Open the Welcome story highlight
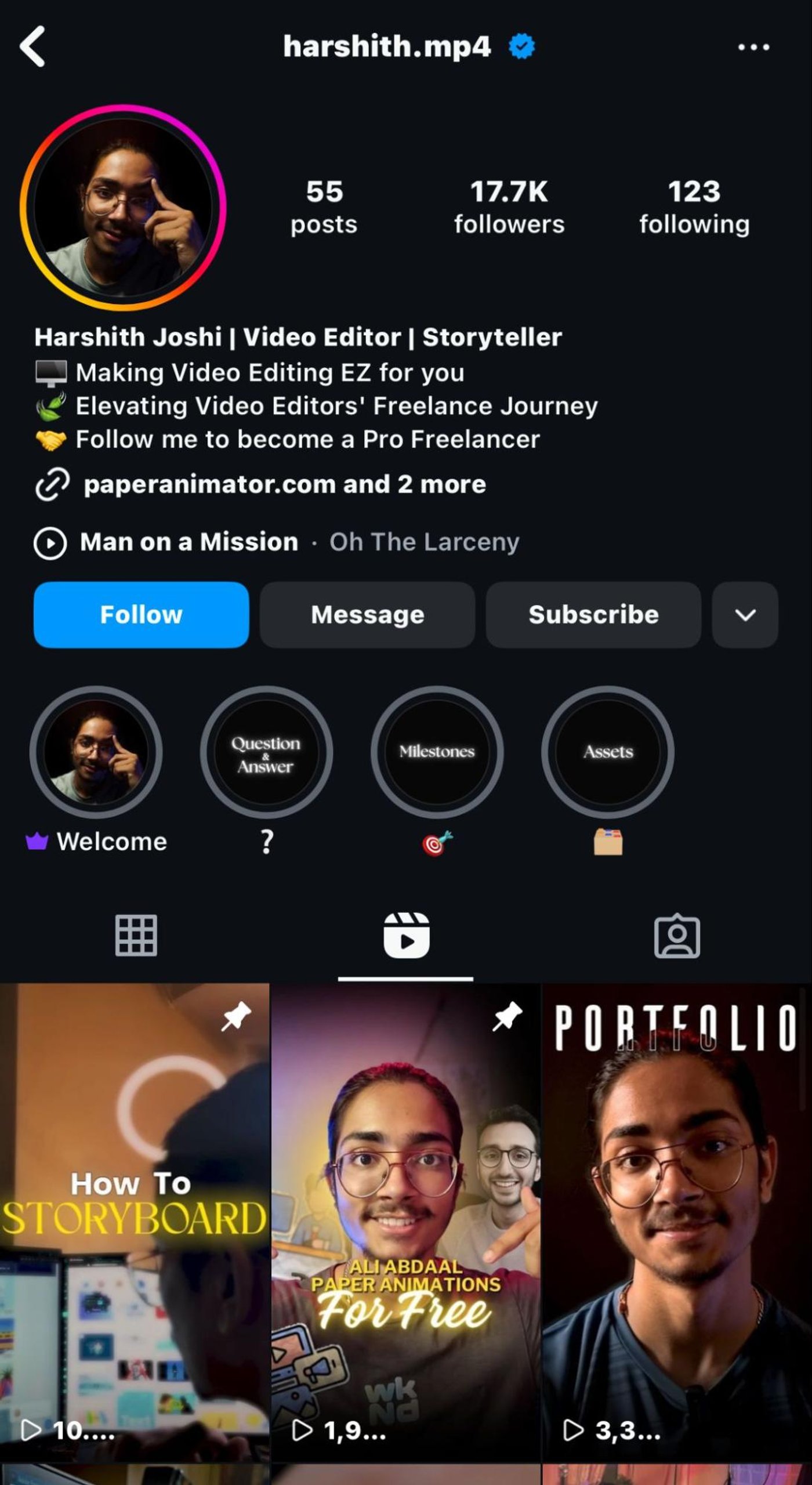Screen dimensions: 812x1485 [96, 752]
